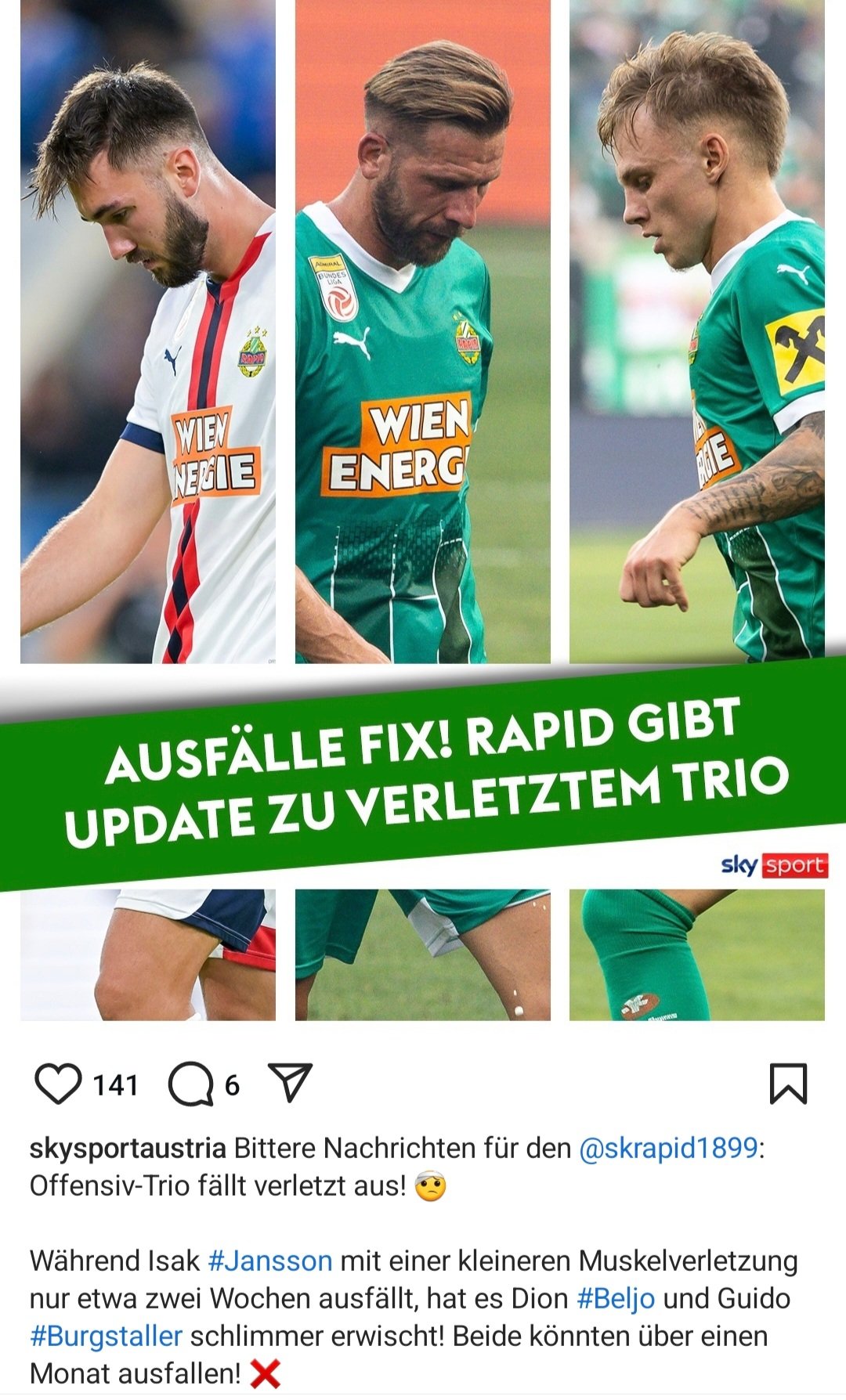Viewport: 846px width, 1400px height.
Task: Like the skysportaustria post
Action: click(x=58, y=1084)
